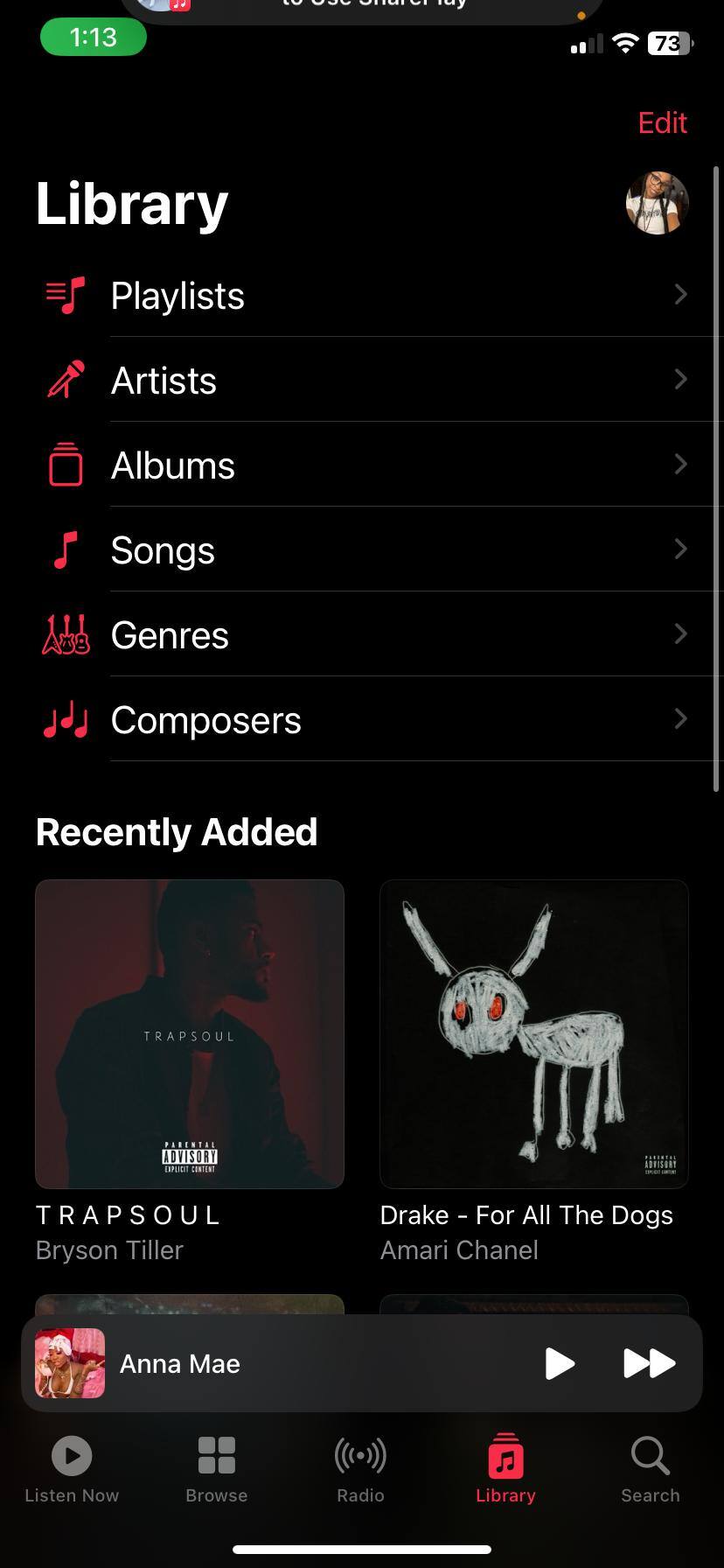Screen dimensions: 724x1568
Task: Skip to the next track
Action: coord(649,1363)
